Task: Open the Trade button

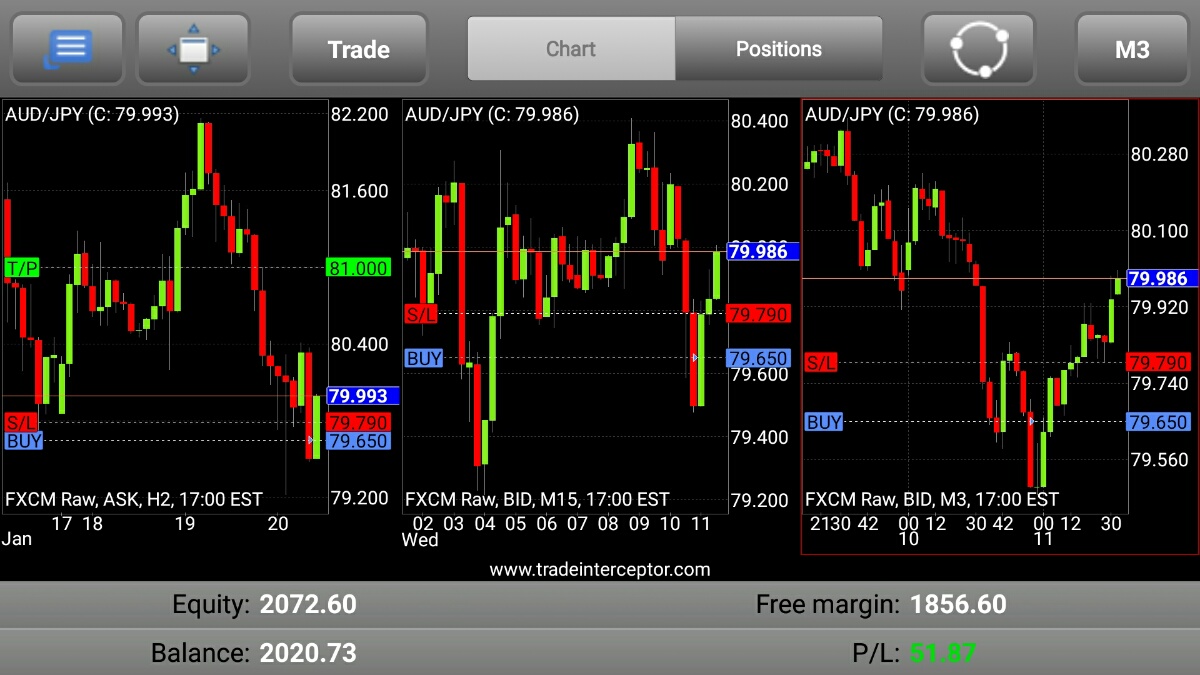Action: pyautogui.click(x=358, y=49)
